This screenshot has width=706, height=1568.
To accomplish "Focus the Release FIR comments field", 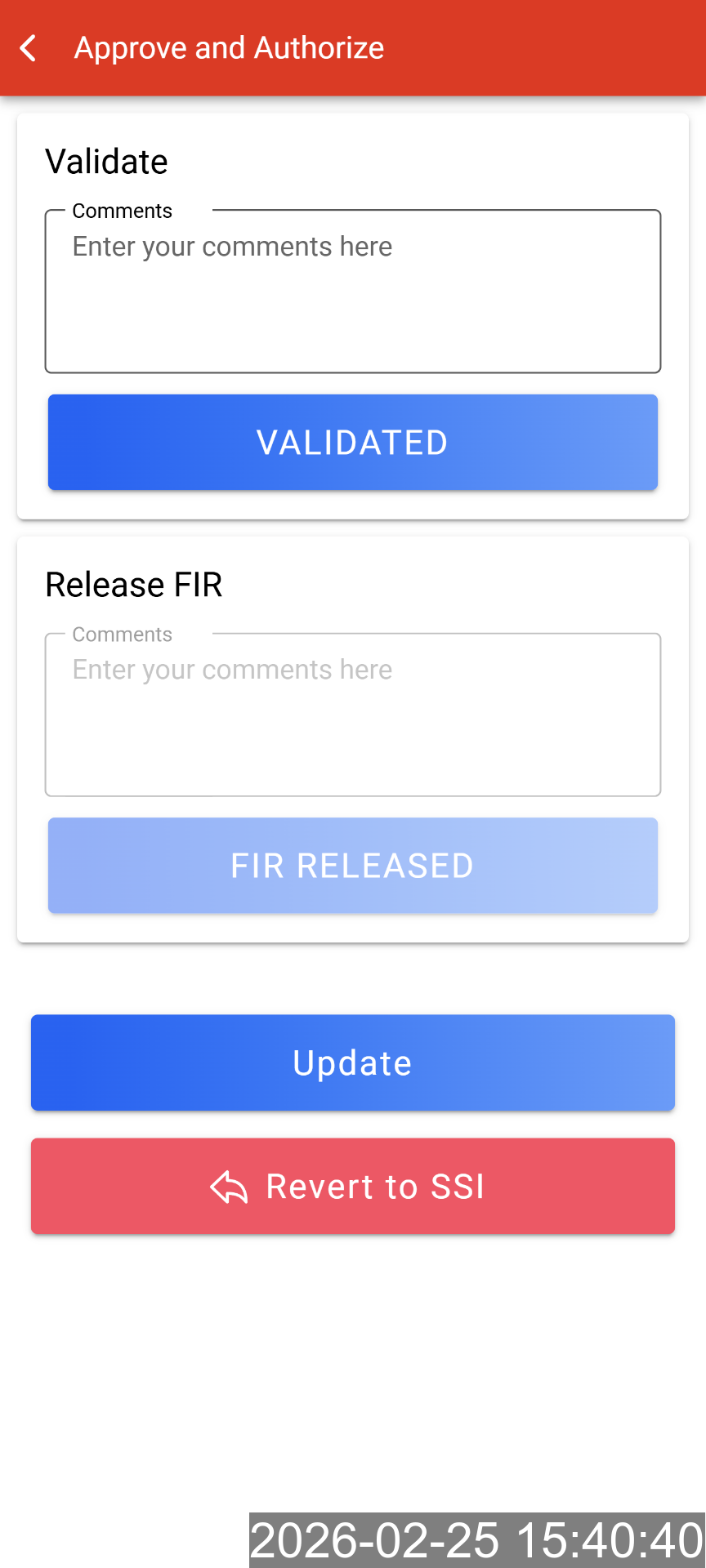I will [x=353, y=715].
